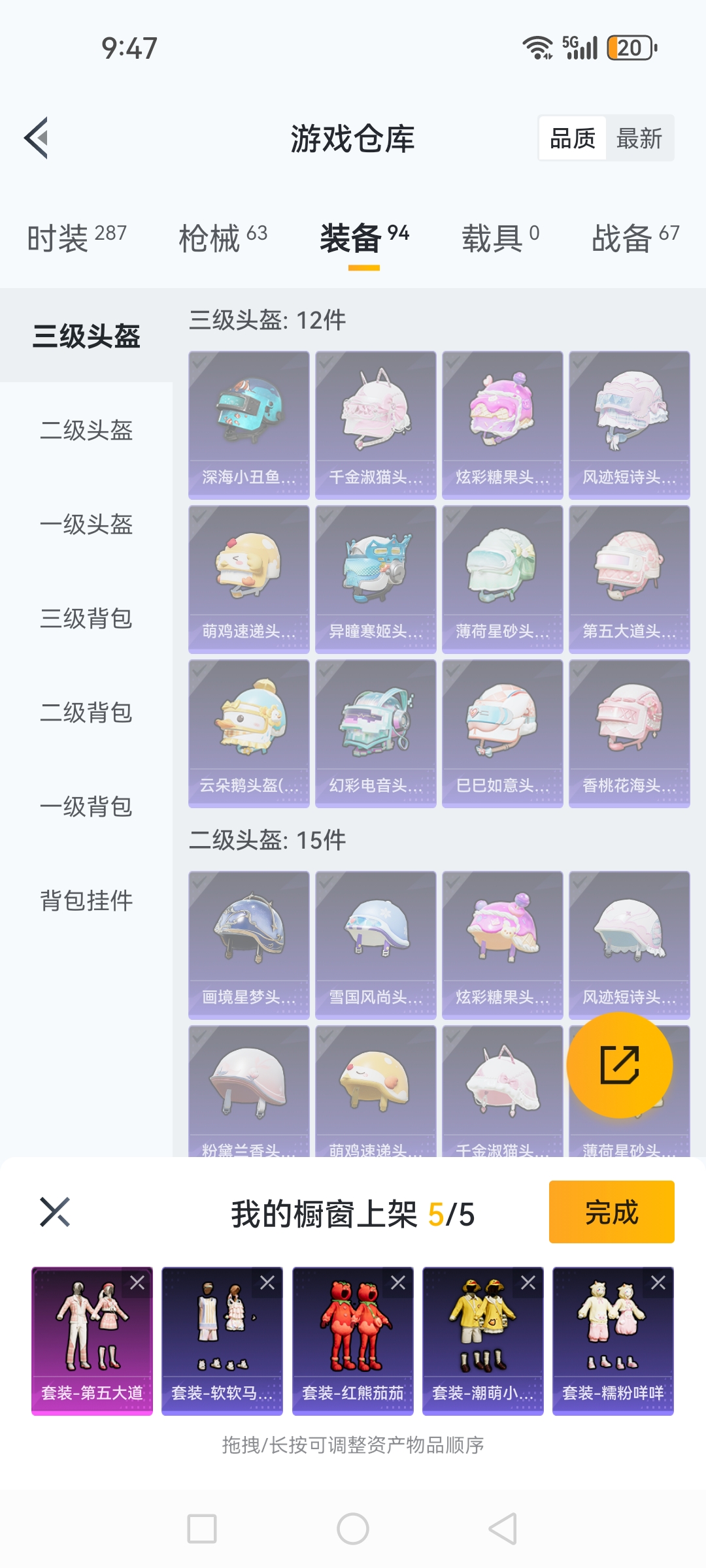Jump to the 背包挂件 category
This screenshot has width=706, height=1568.
pyautogui.click(x=86, y=900)
